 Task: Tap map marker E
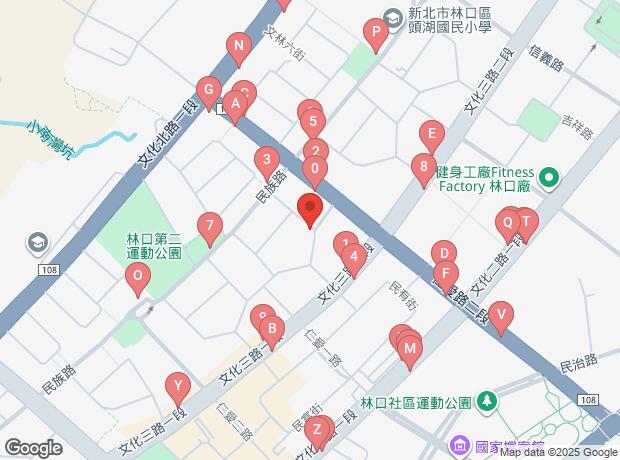(431, 133)
